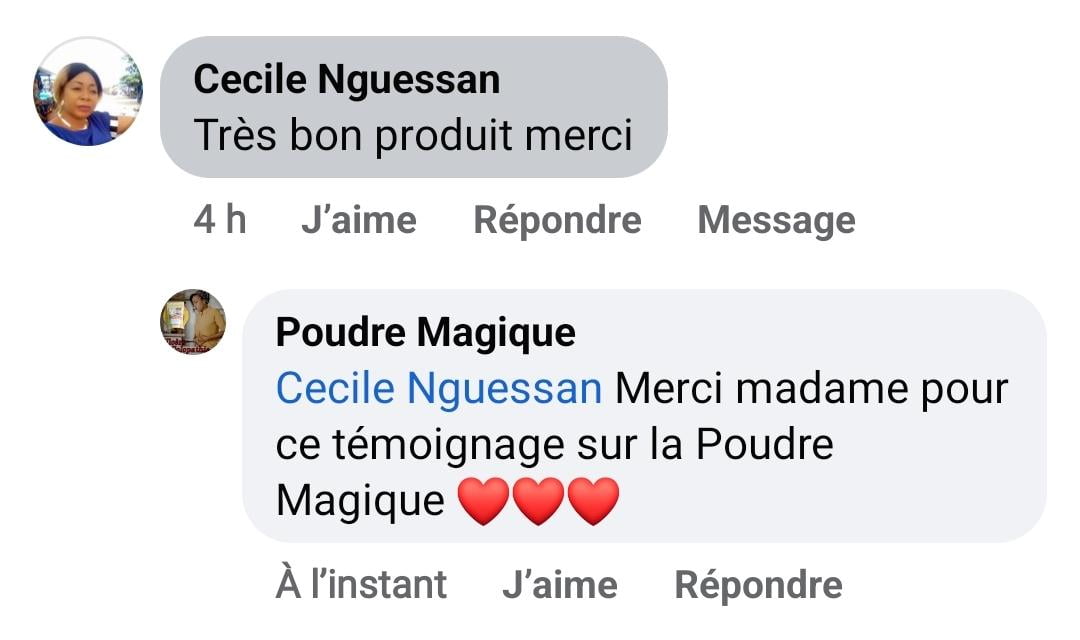
Task: Open Cecile Nguessan's name on her comment
Action: pyautogui.click(x=346, y=80)
